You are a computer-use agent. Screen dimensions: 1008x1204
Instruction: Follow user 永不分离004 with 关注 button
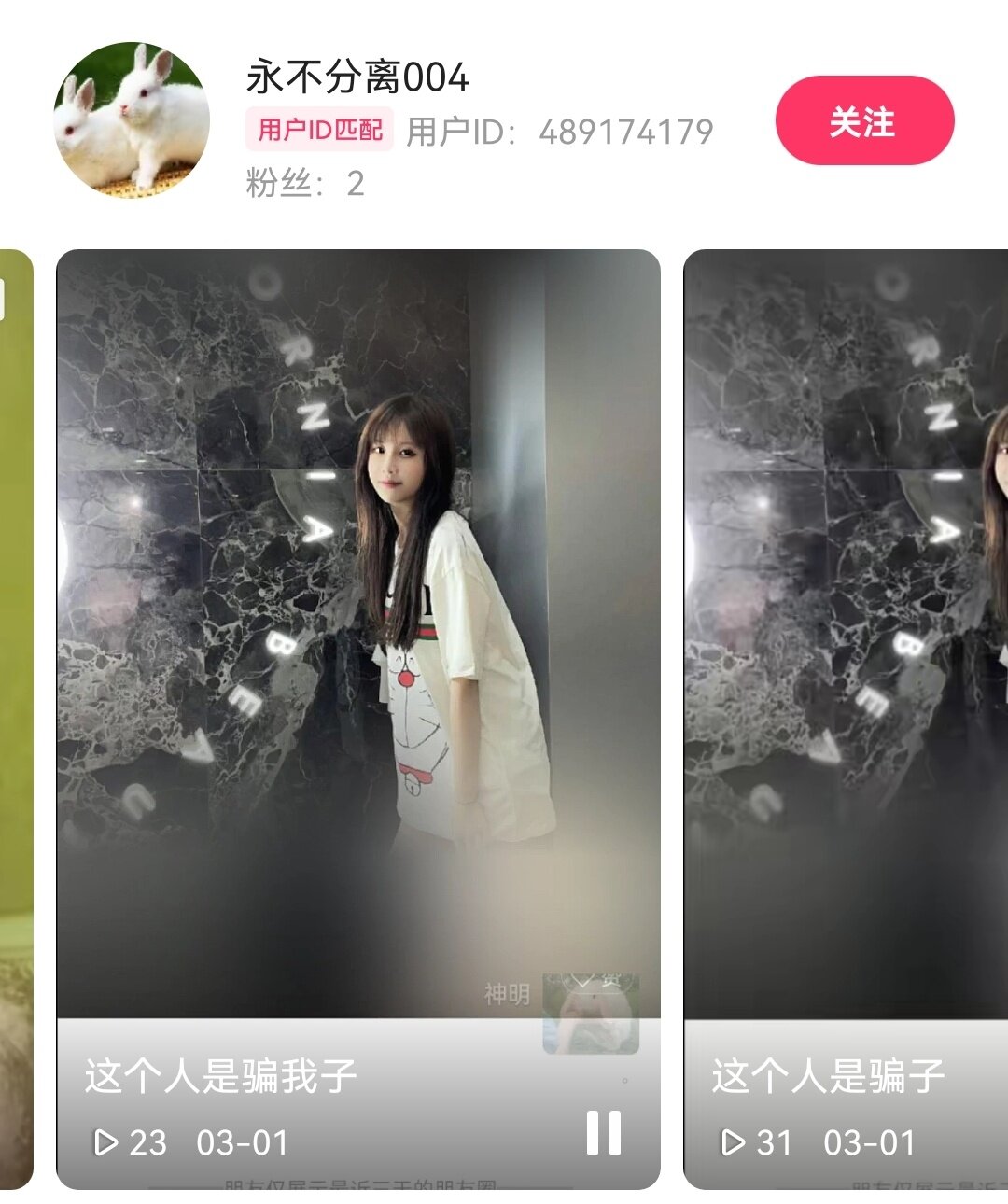click(x=864, y=121)
